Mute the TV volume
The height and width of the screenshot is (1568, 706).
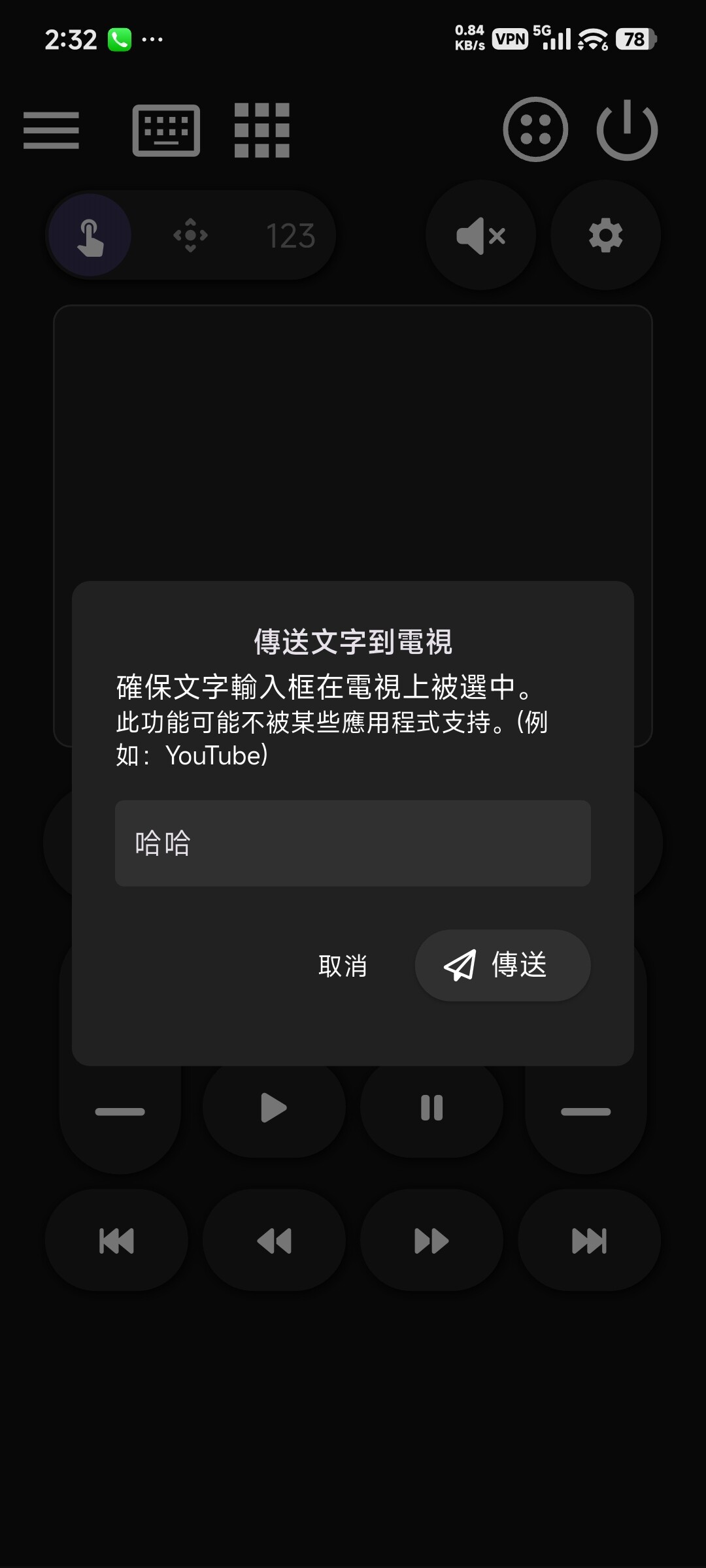pos(481,235)
